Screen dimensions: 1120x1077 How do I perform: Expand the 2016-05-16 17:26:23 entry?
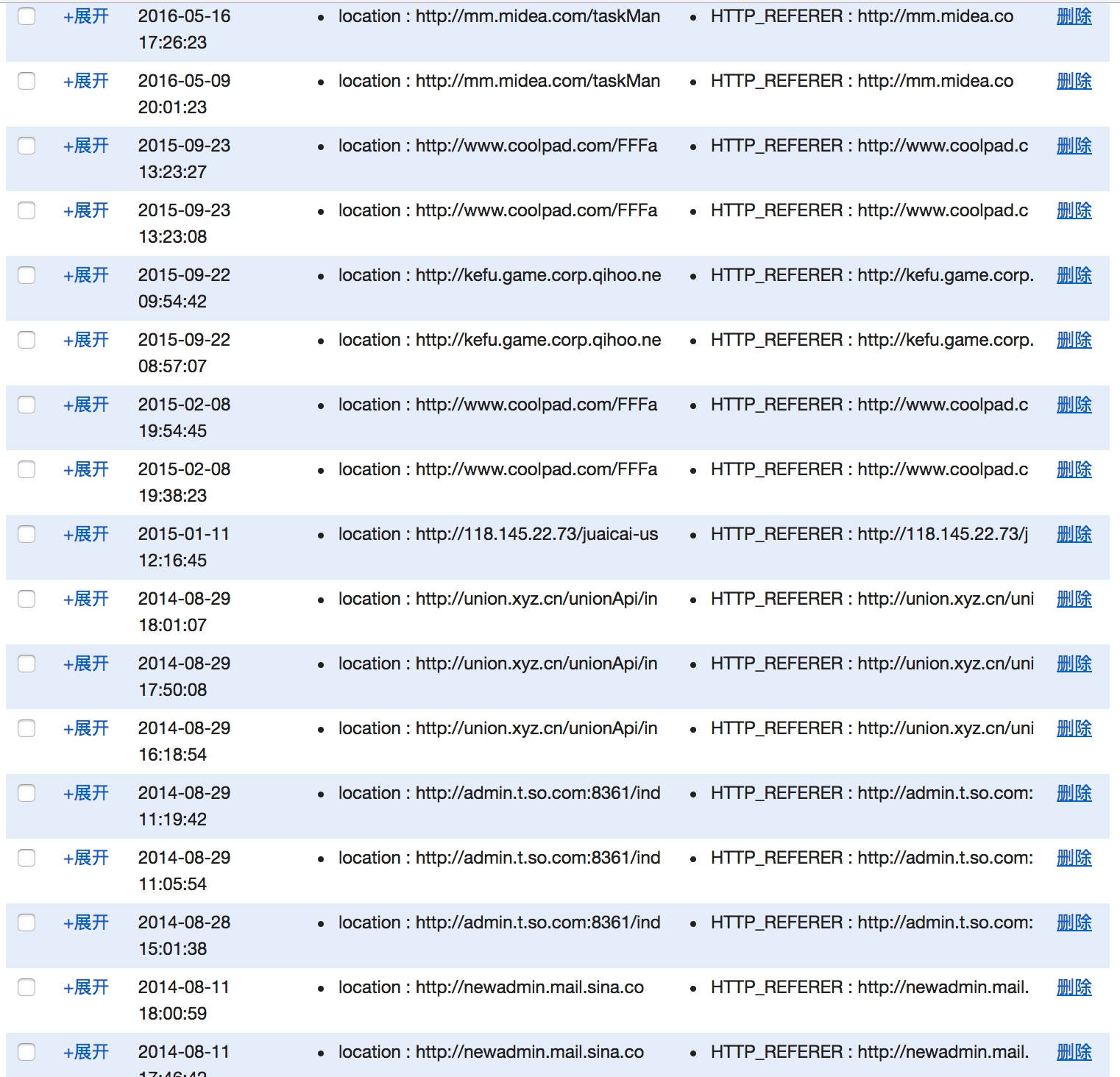click(x=85, y=16)
